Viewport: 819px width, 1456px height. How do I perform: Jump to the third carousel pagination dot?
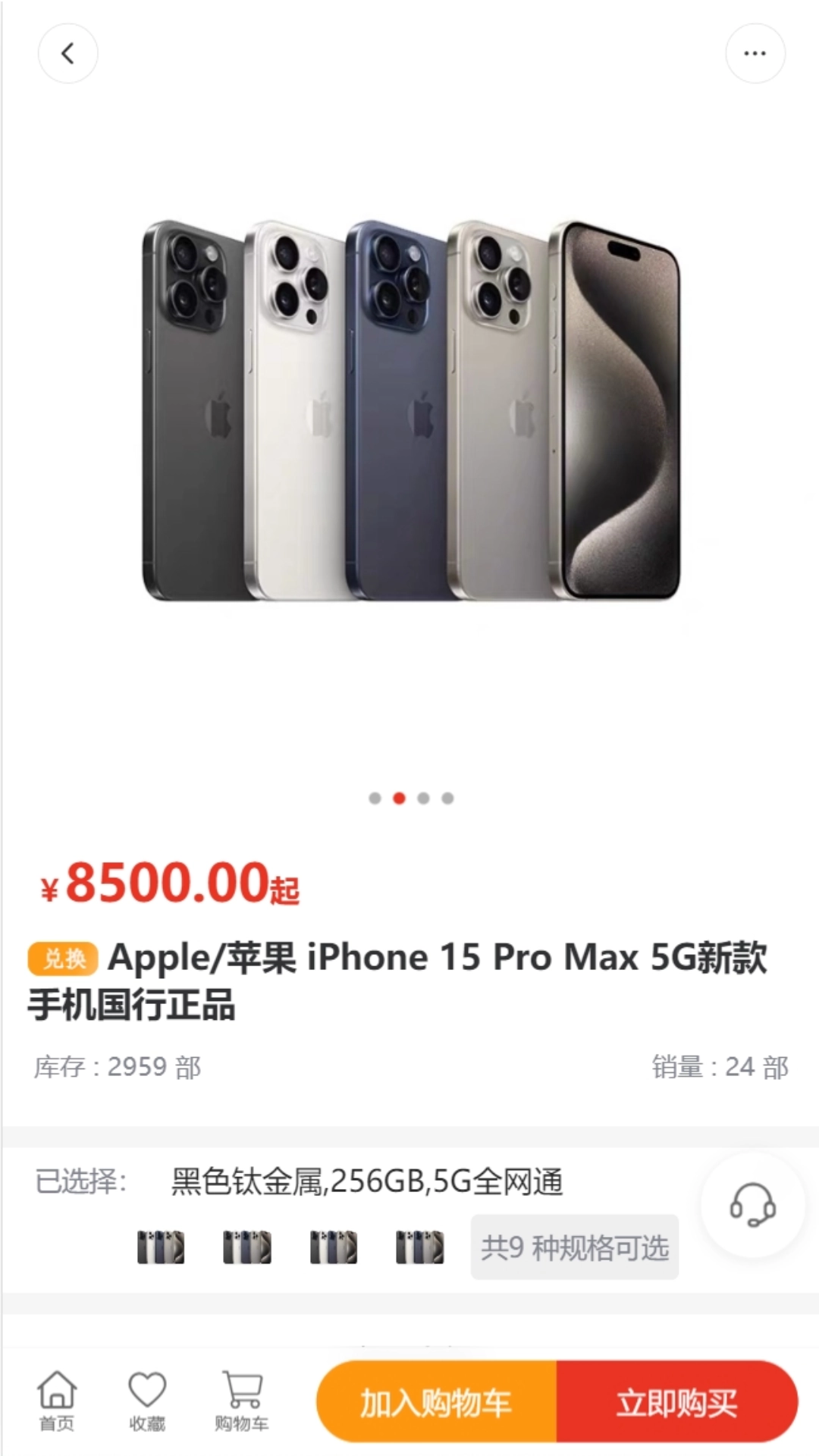click(422, 797)
